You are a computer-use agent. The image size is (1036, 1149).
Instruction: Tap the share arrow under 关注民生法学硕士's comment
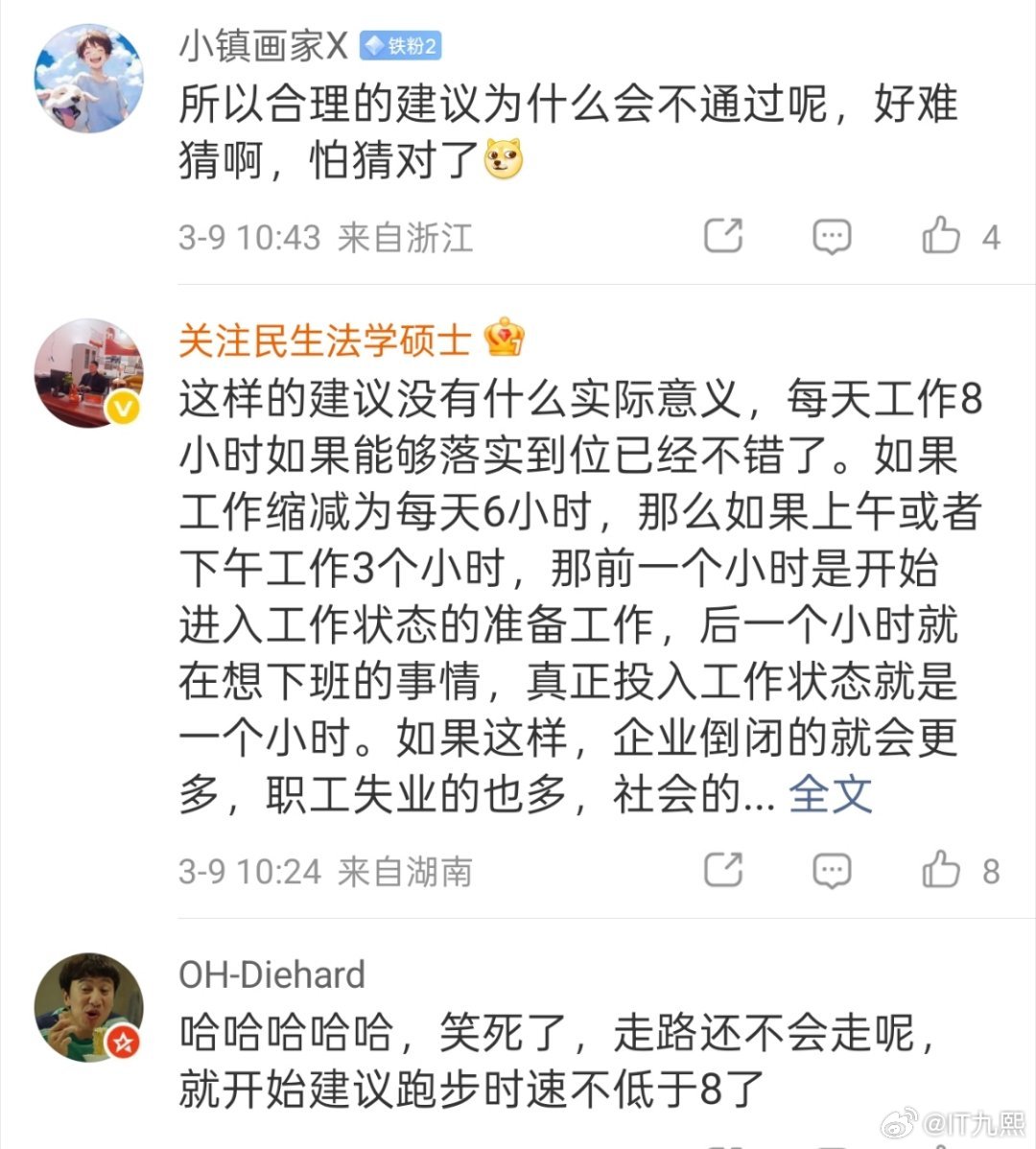[x=722, y=871]
